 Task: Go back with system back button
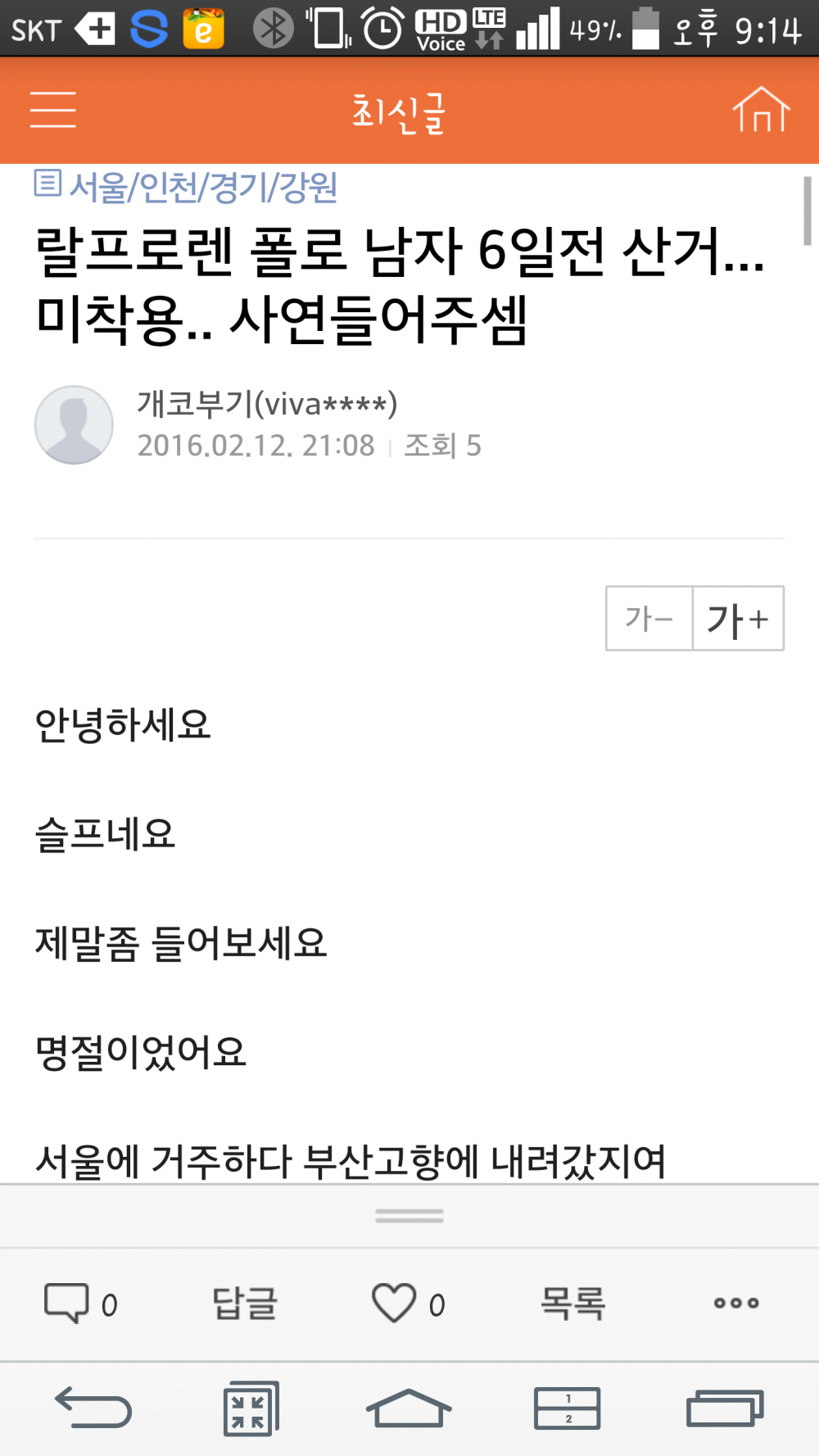point(93,1408)
